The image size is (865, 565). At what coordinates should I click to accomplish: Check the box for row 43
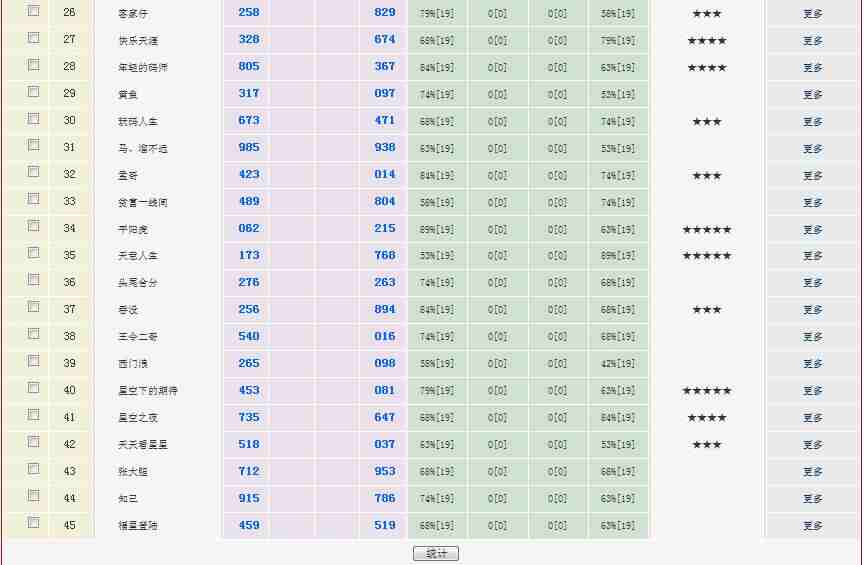[33, 469]
